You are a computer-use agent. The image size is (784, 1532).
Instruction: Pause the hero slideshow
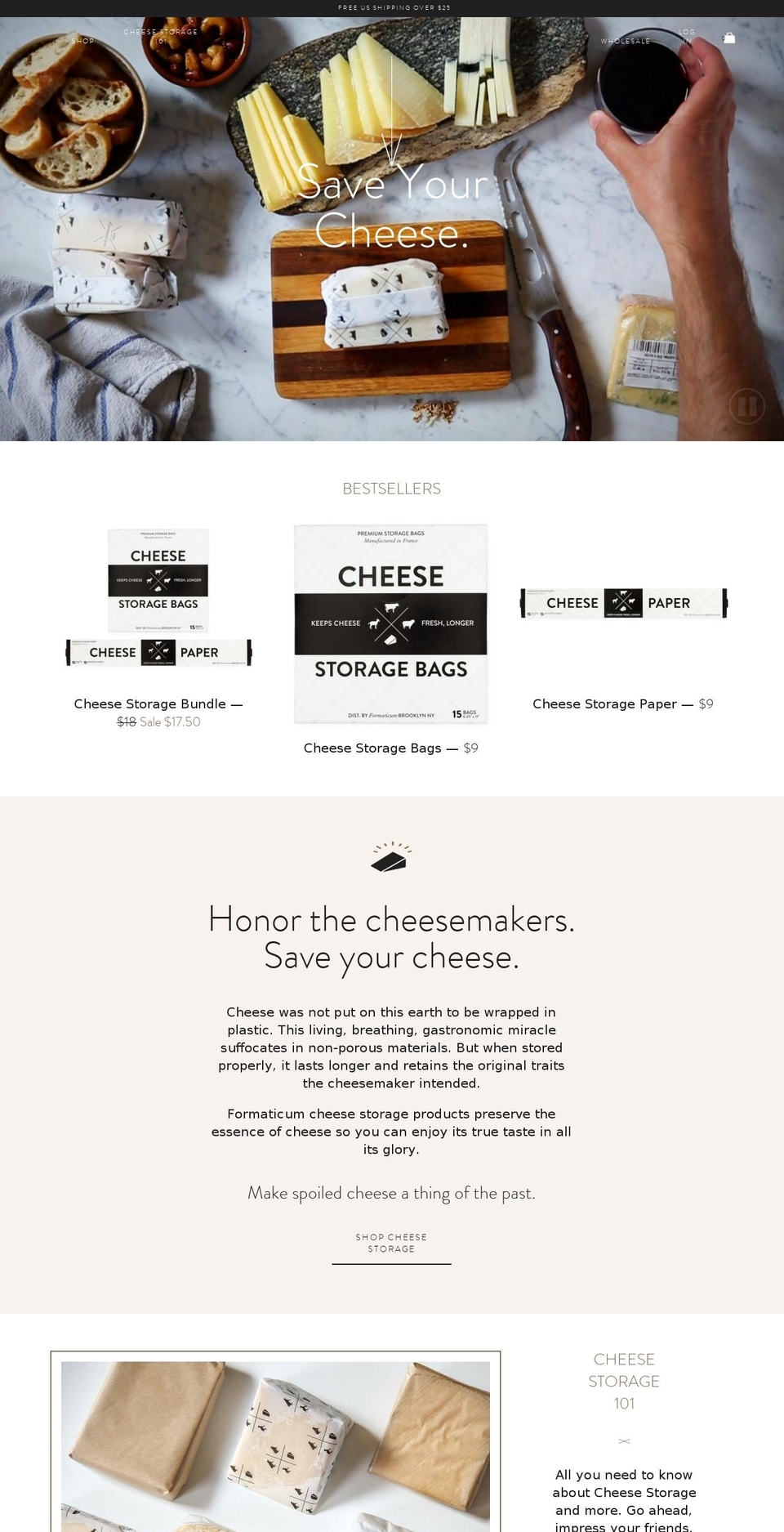click(x=746, y=406)
